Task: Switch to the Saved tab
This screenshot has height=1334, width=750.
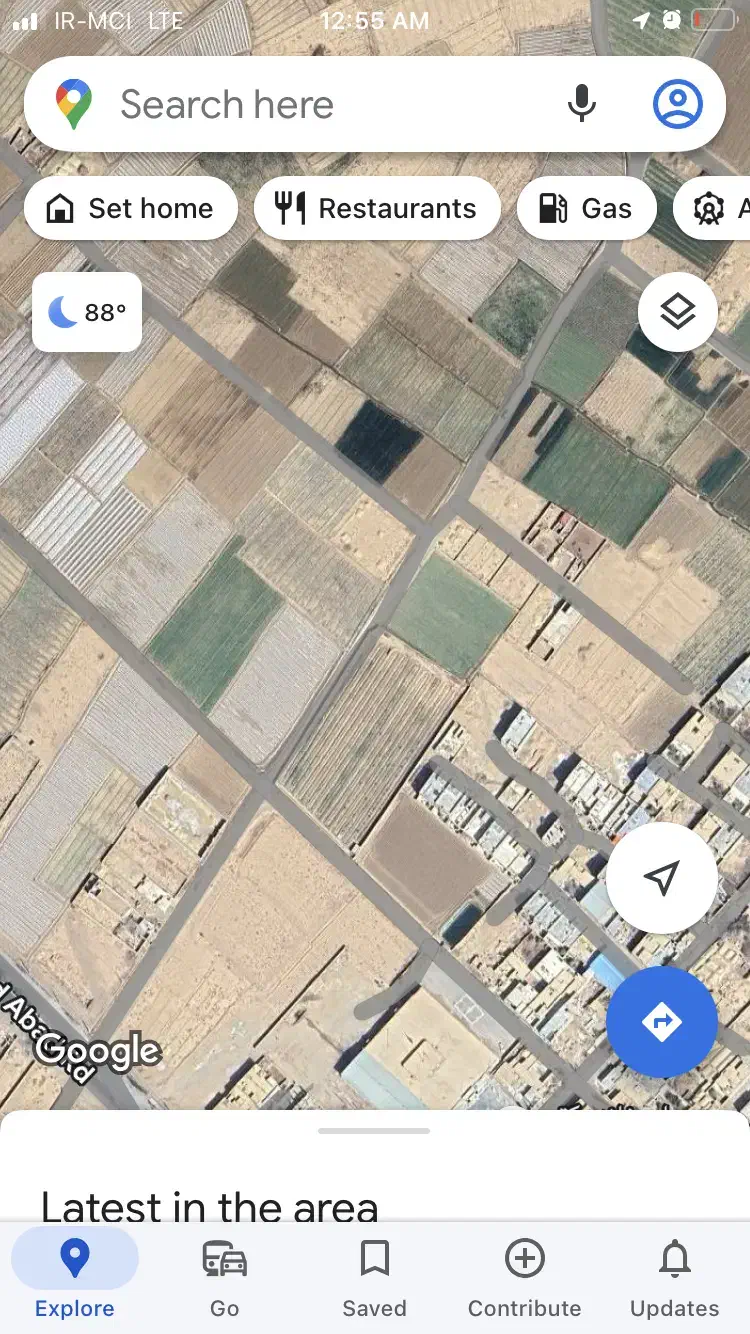Action: [x=375, y=1278]
